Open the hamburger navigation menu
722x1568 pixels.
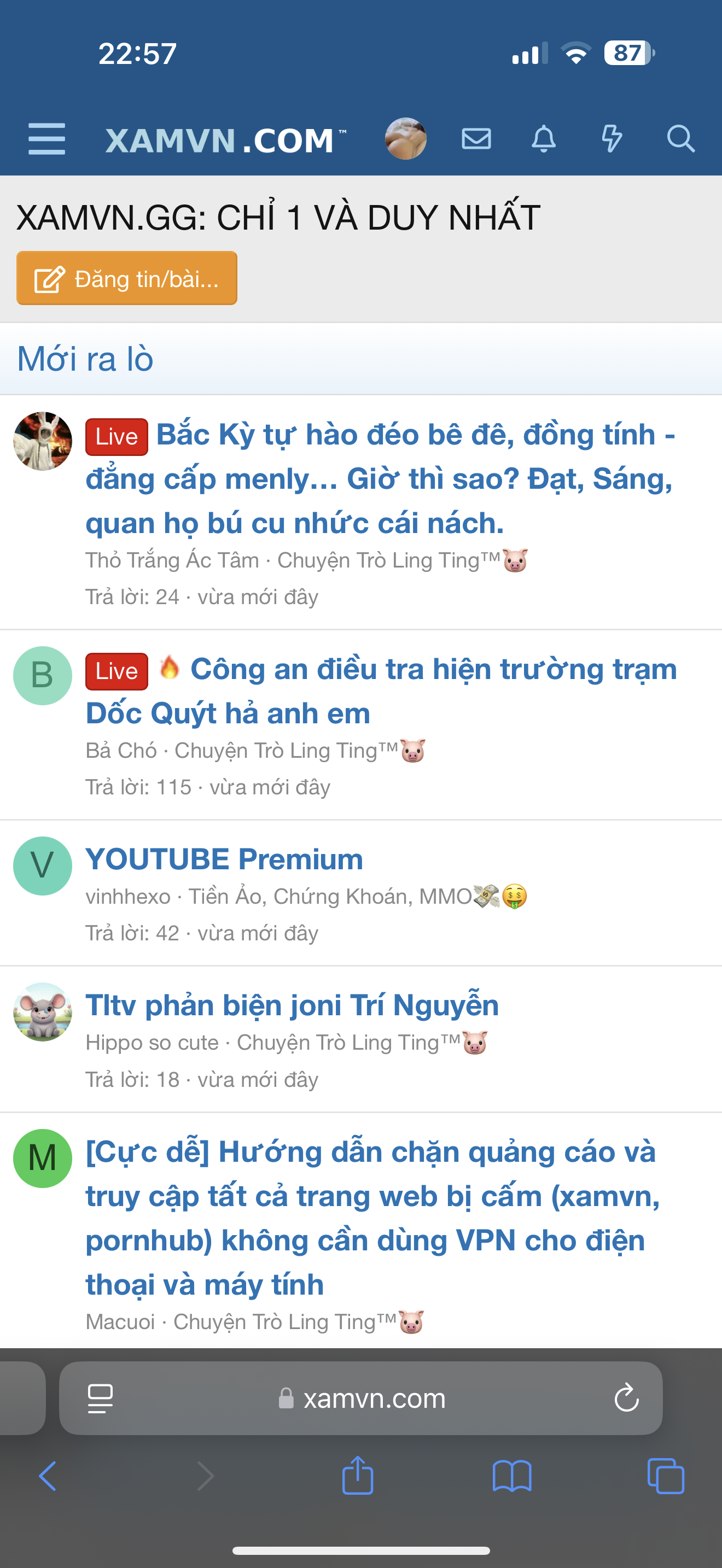[x=47, y=139]
